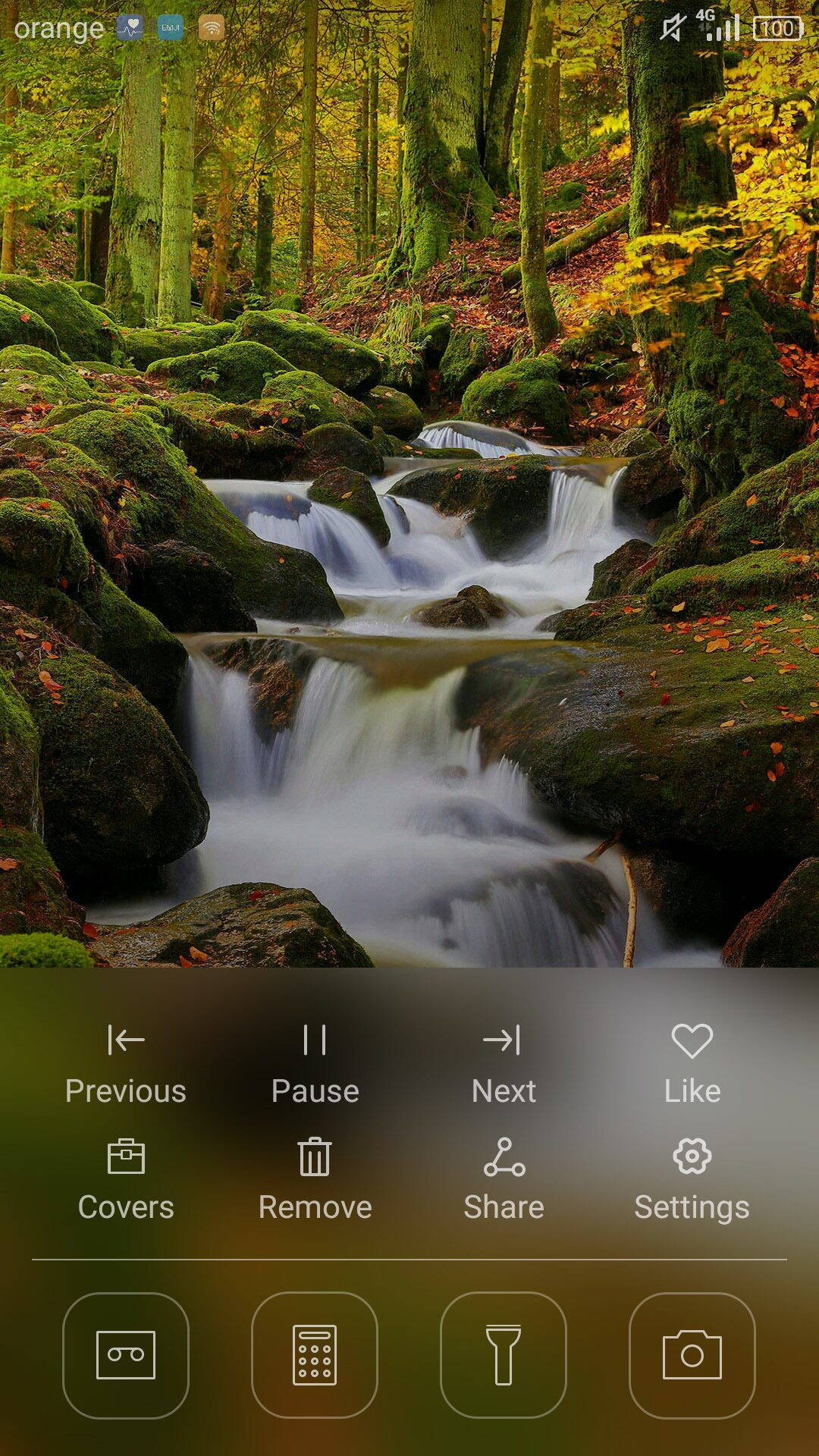Like the current wallpaper
Image resolution: width=819 pixels, height=1456 pixels.
[x=692, y=1064]
